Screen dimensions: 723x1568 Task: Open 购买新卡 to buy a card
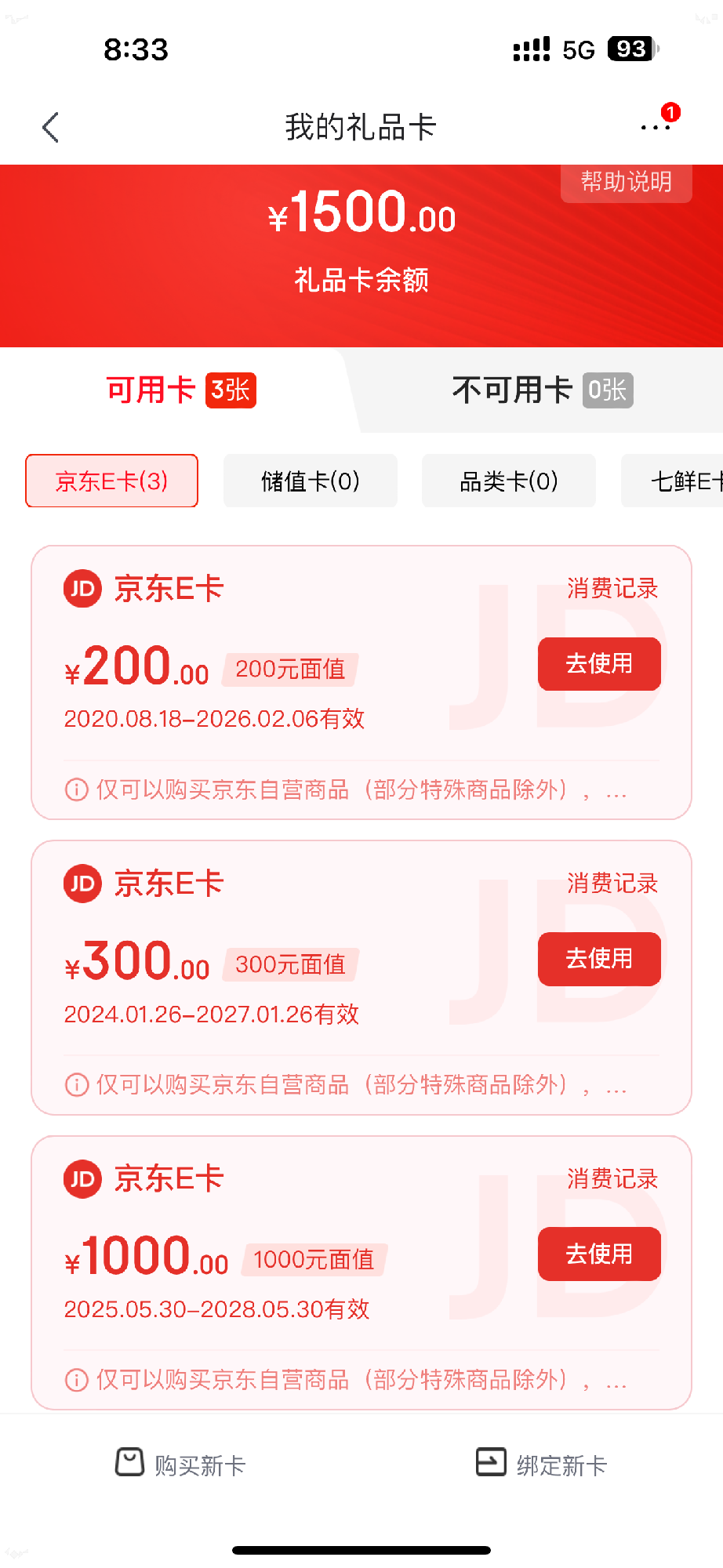(181, 1464)
